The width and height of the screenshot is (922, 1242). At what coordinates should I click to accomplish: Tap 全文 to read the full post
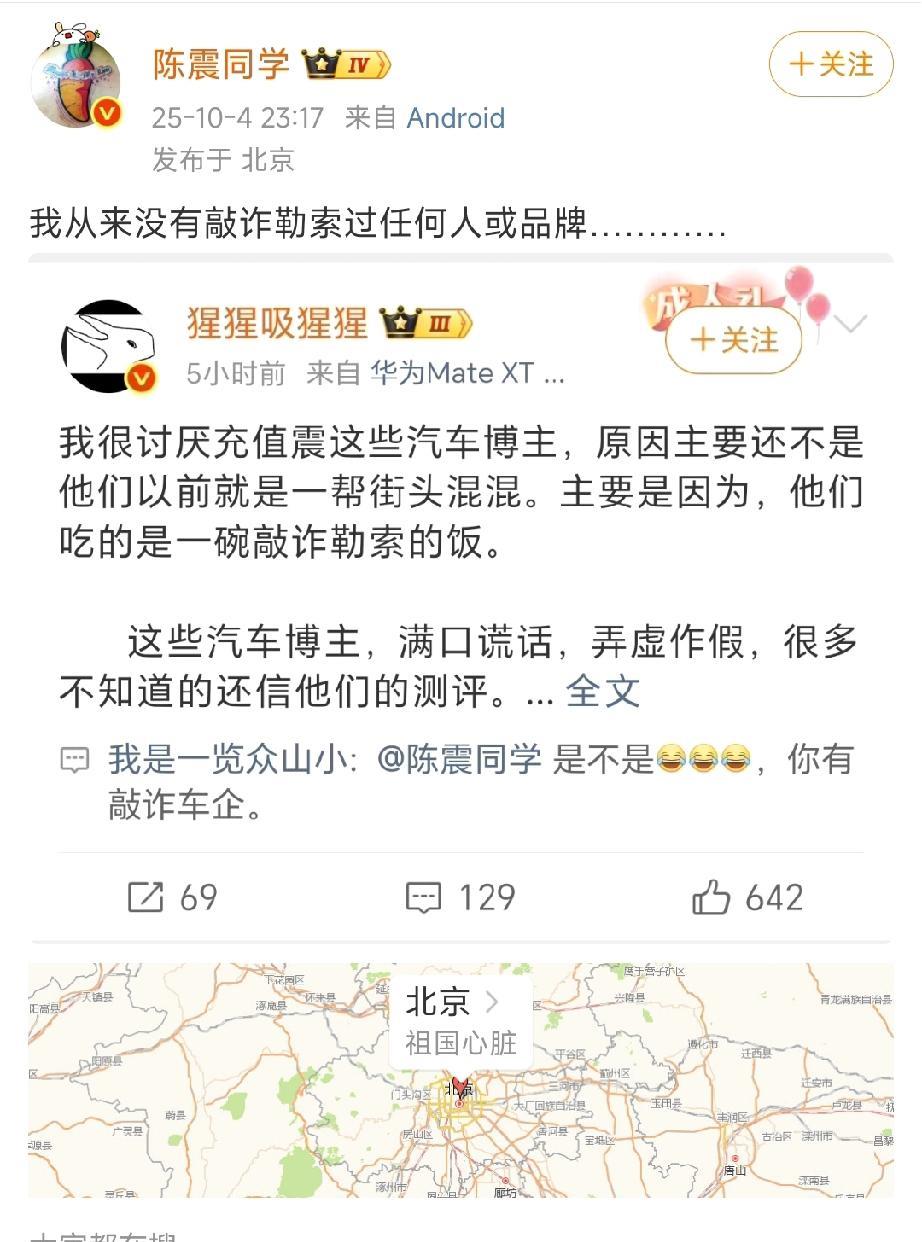tap(602, 692)
